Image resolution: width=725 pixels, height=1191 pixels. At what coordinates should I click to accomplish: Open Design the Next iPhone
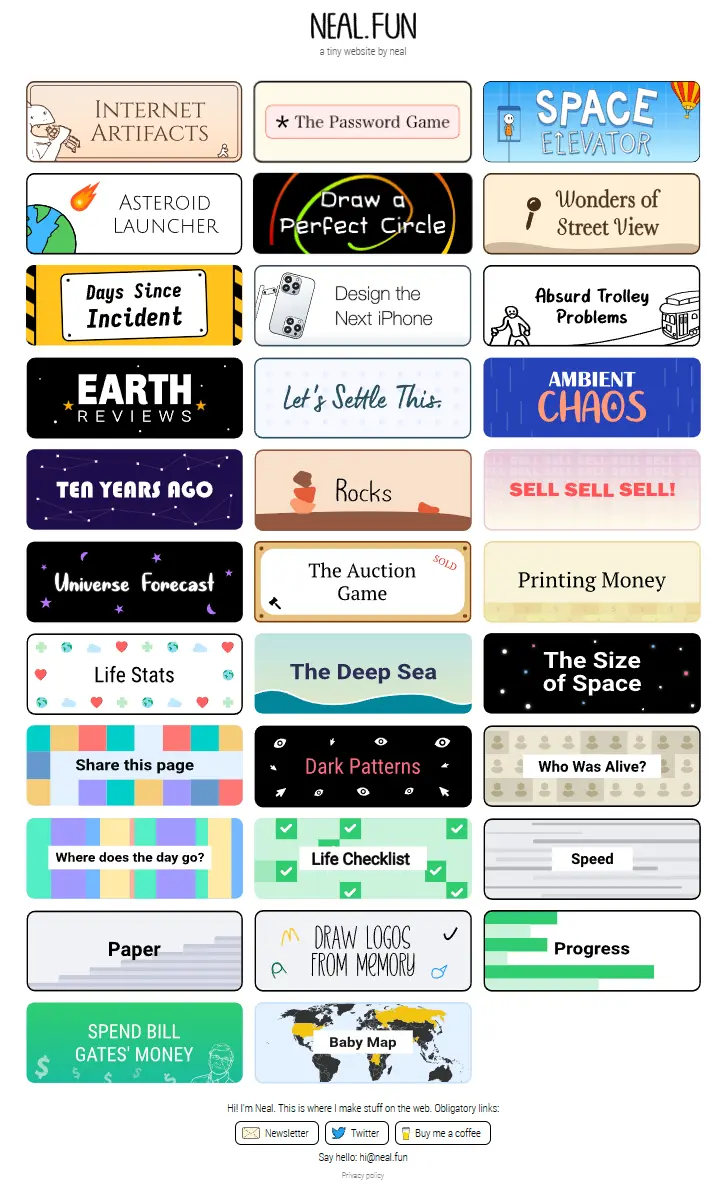coord(362,305)
